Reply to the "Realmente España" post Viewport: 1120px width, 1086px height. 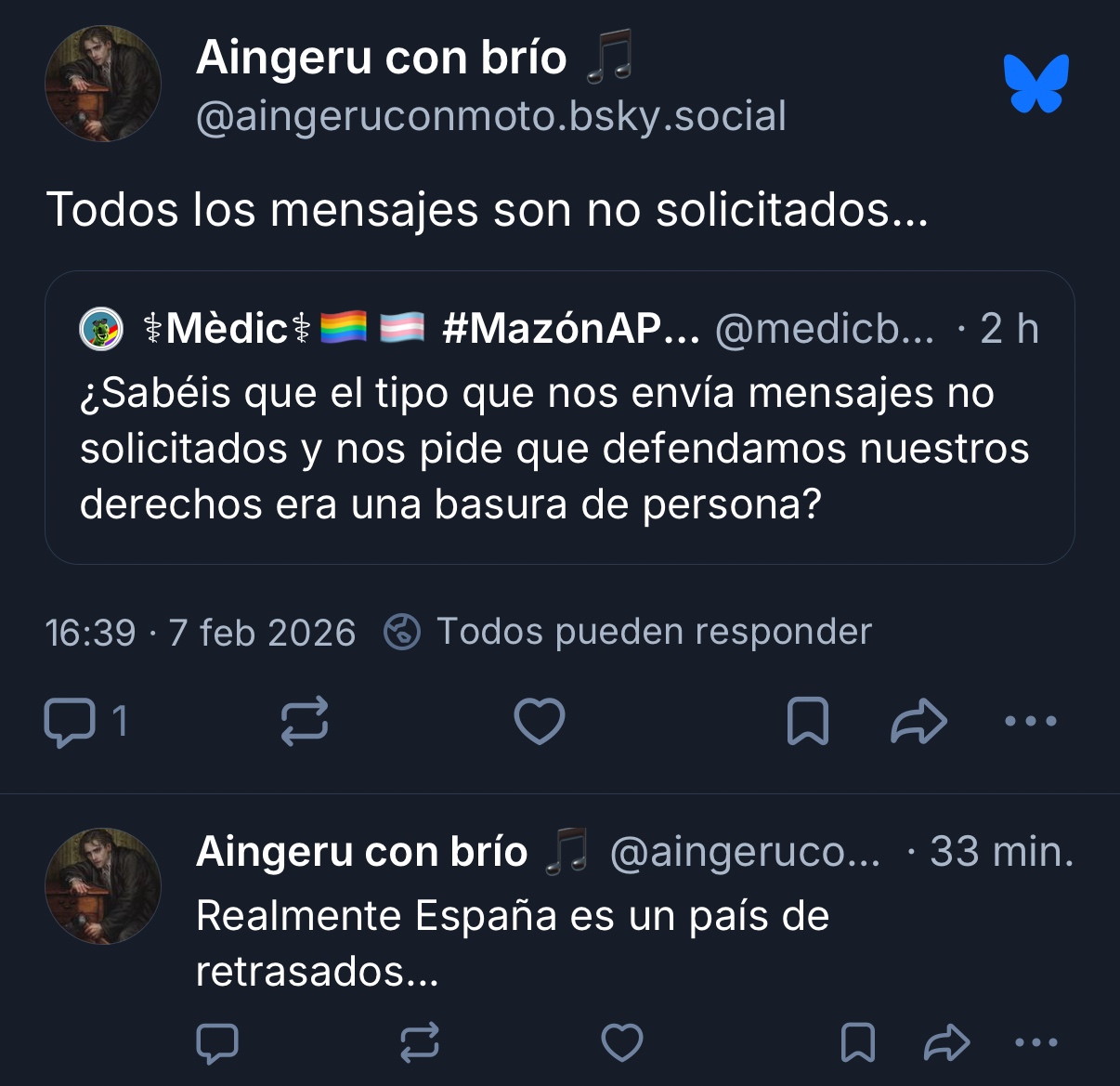tap(218, 1043)
